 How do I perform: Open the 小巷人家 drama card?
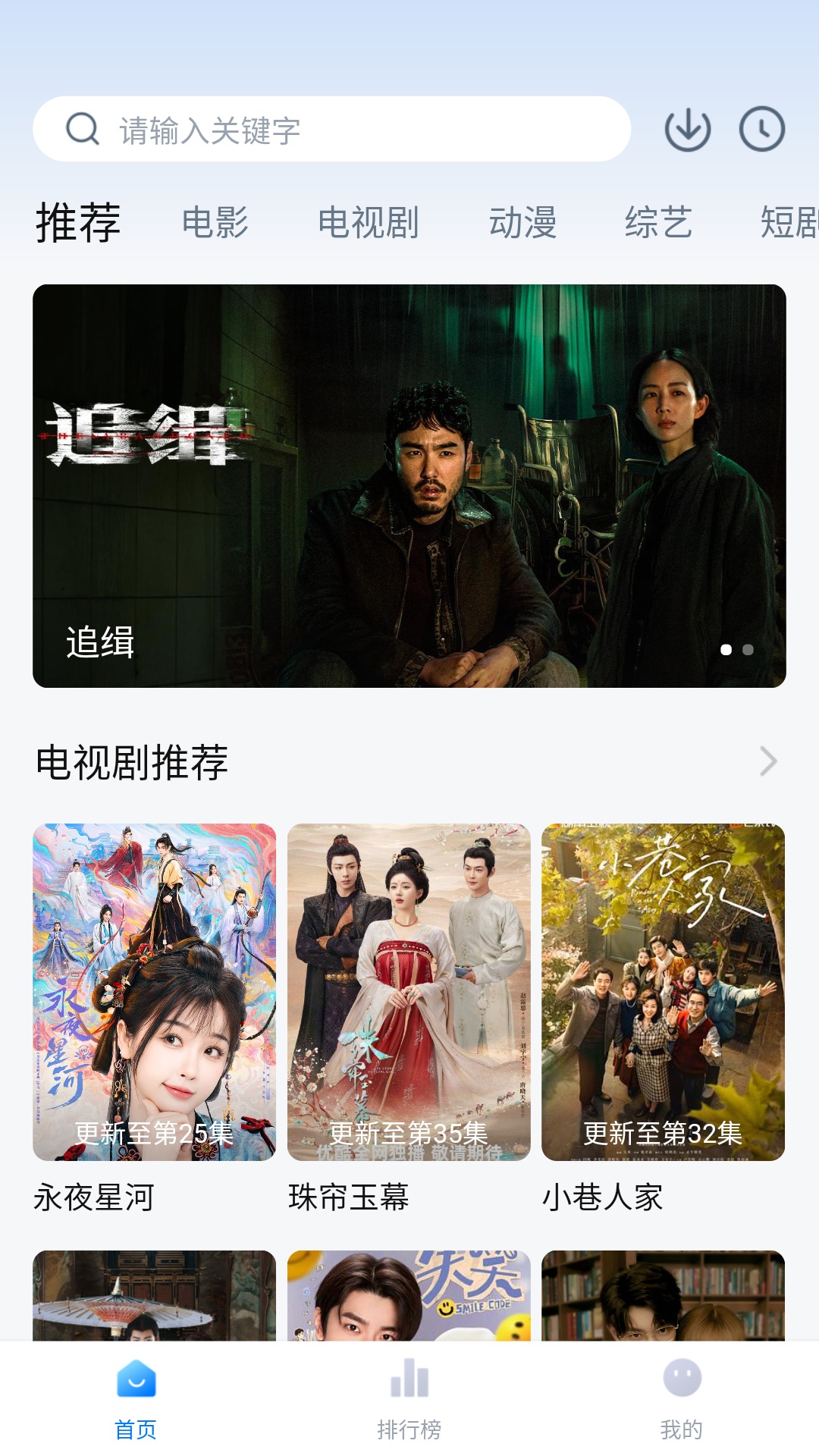click(x=663, y=992)
